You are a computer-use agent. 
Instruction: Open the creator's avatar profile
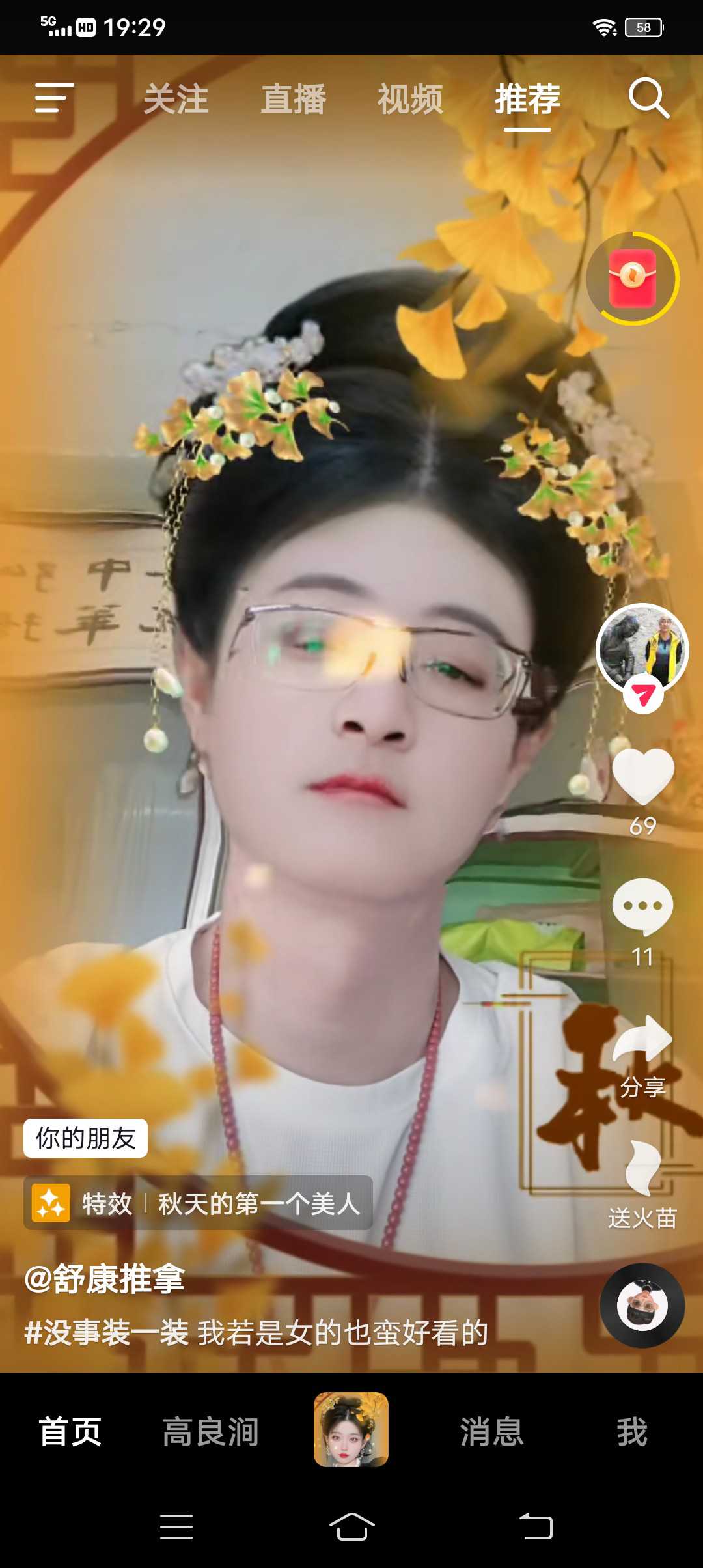click(x=642, y=649)
